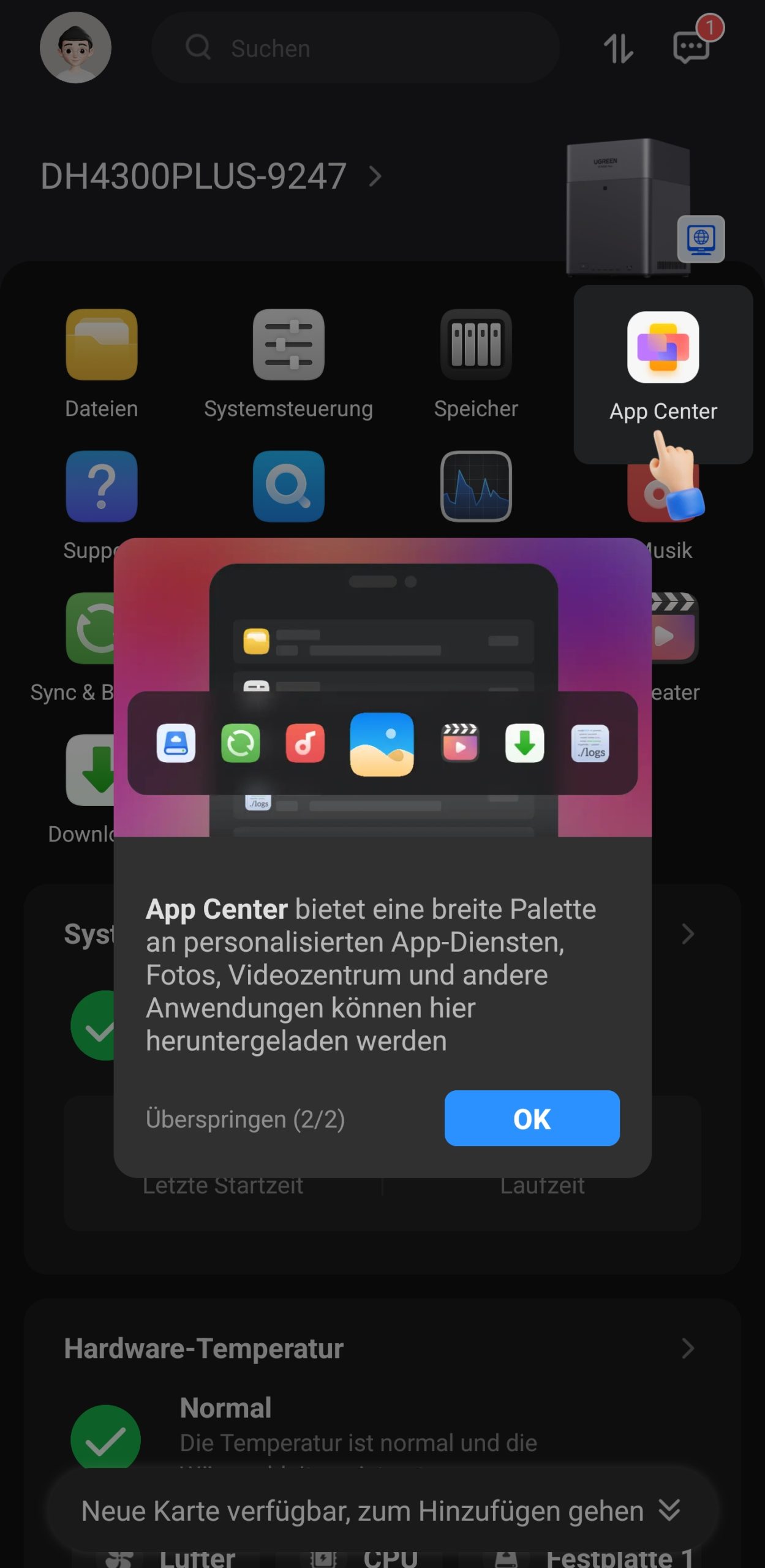
Task: Tap the Suchen search field
Action: tap(355, 48)
